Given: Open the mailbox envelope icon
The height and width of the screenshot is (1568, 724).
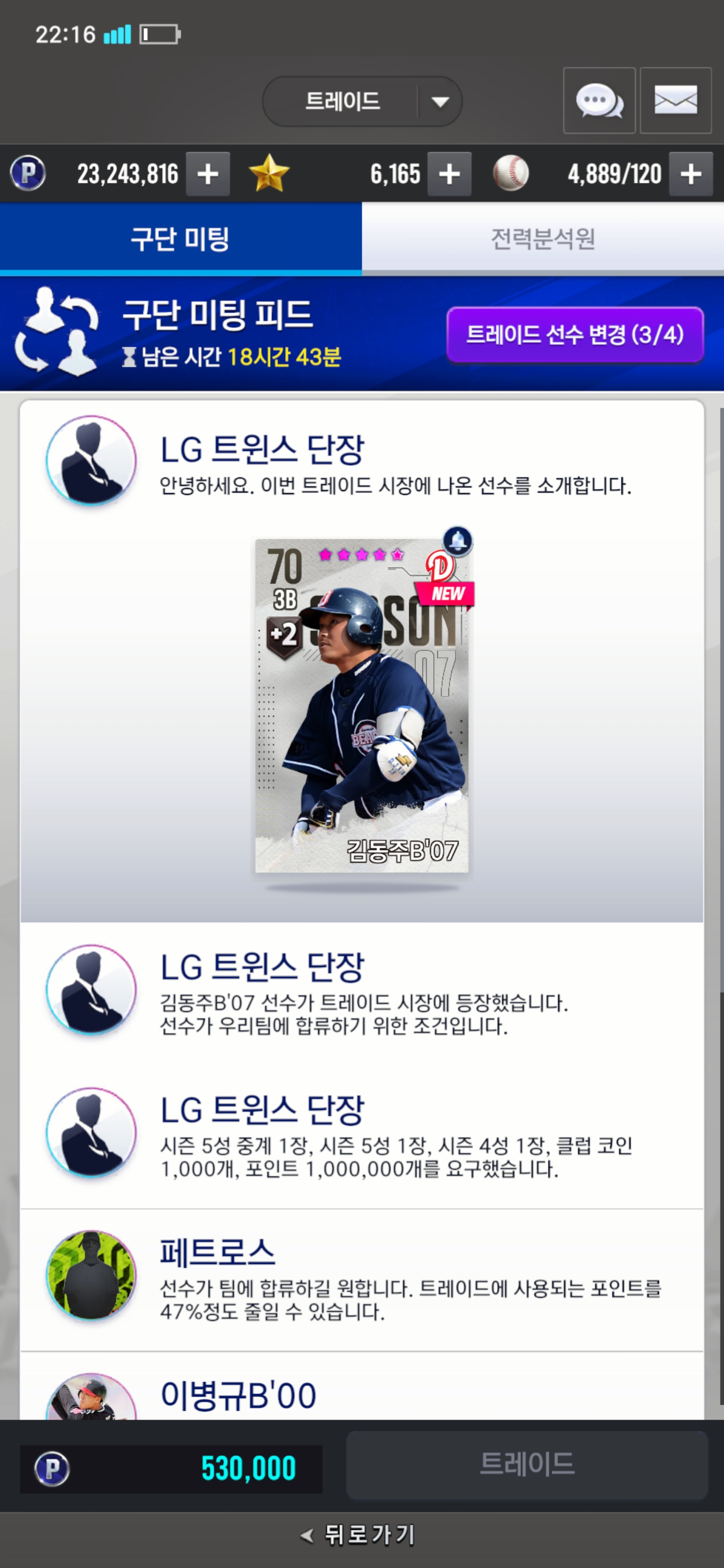Looking at the screenshot, I should [x=675, y=101].
